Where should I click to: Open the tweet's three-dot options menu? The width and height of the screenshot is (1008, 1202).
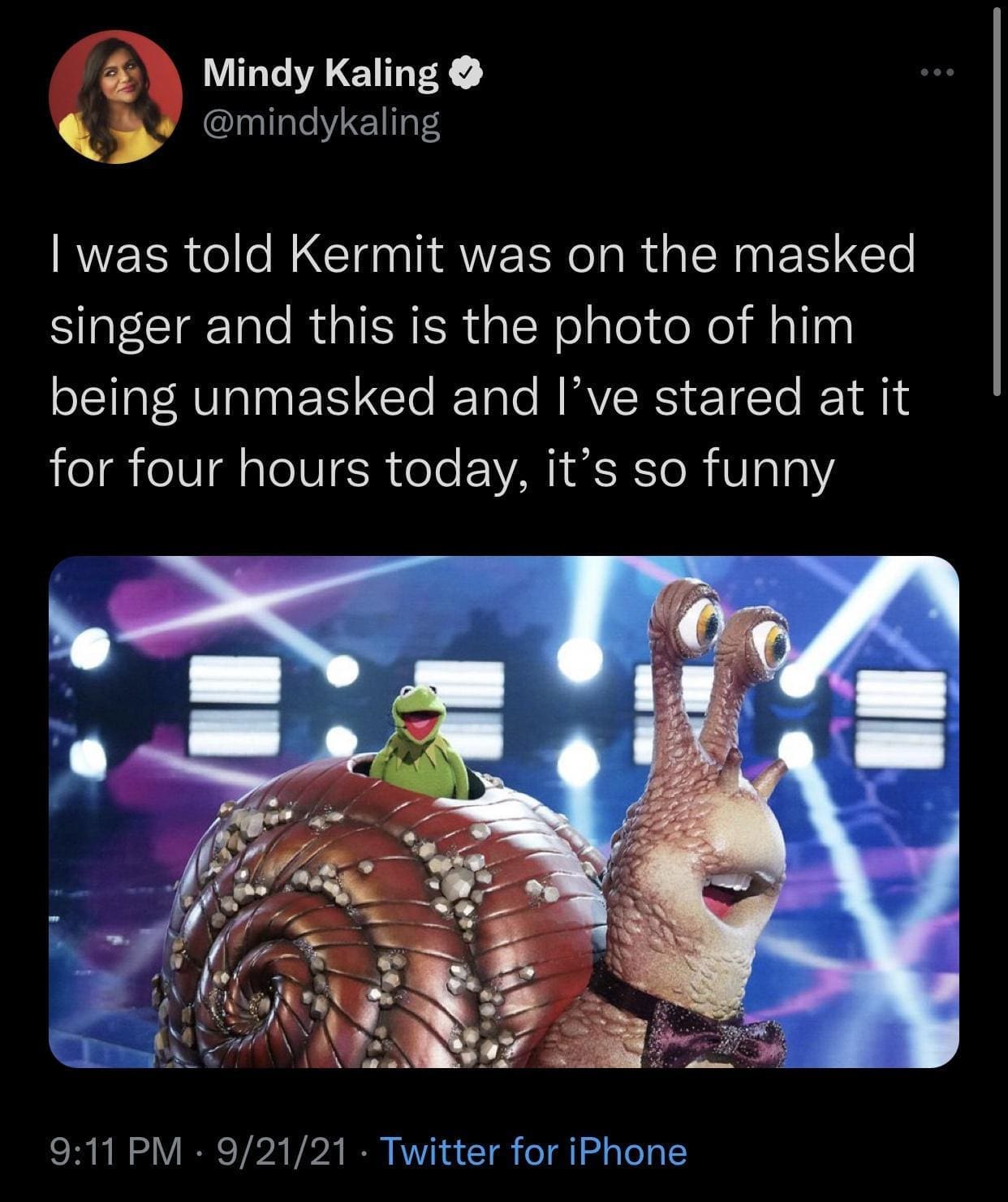pos(935,71)
